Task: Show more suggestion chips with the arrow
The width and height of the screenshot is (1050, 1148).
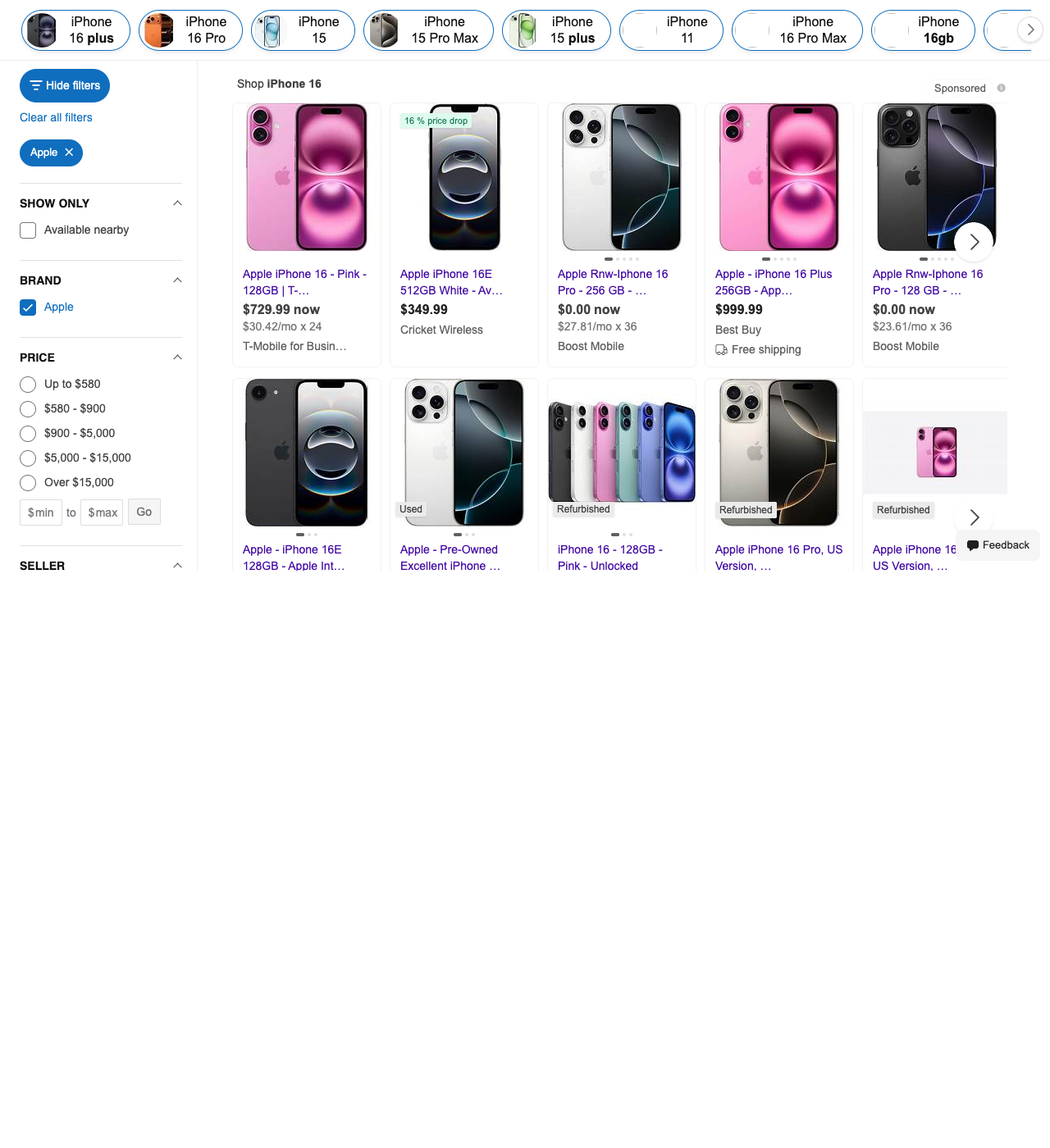Action: [1030, 30]
